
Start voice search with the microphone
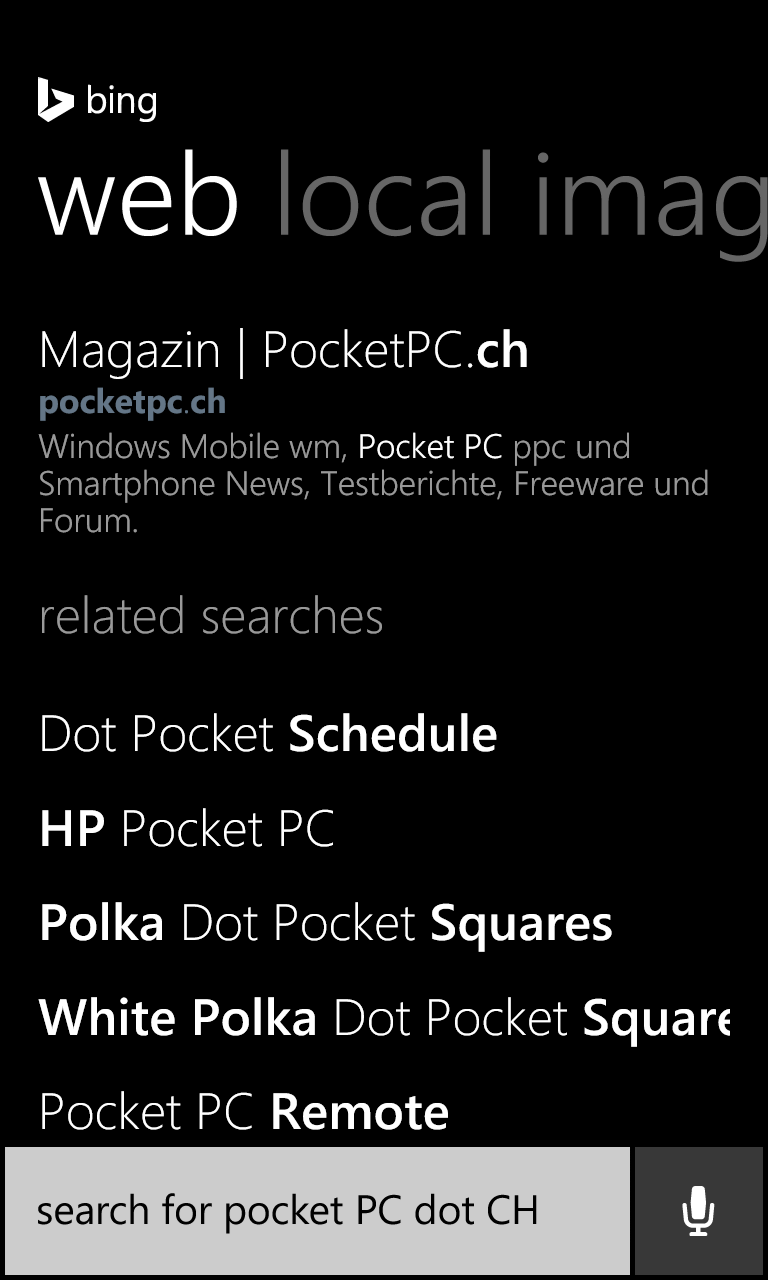[699, 1211]
